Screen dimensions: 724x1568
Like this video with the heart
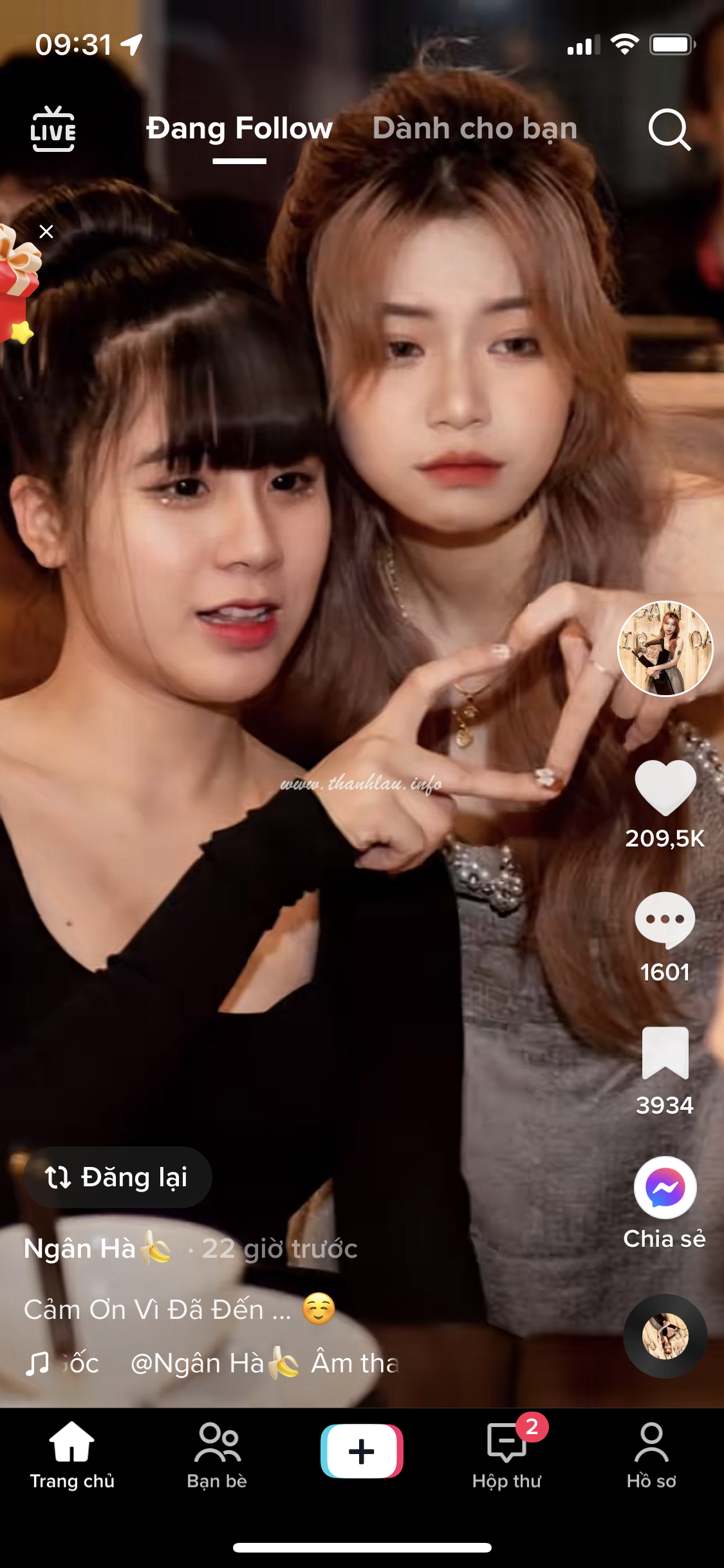665,788
